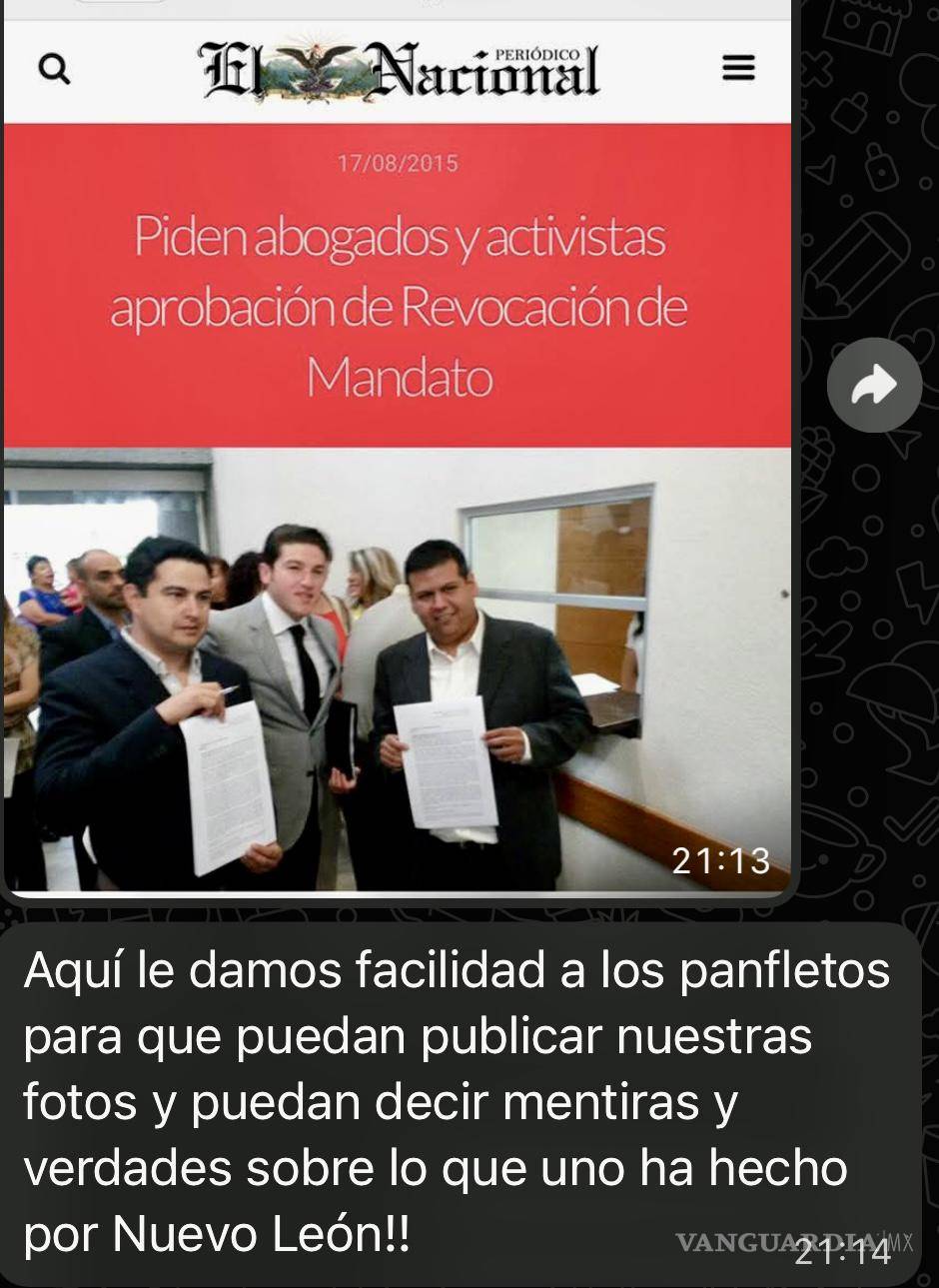Tap the forward button overlay on the chat image

pos(874,385)
